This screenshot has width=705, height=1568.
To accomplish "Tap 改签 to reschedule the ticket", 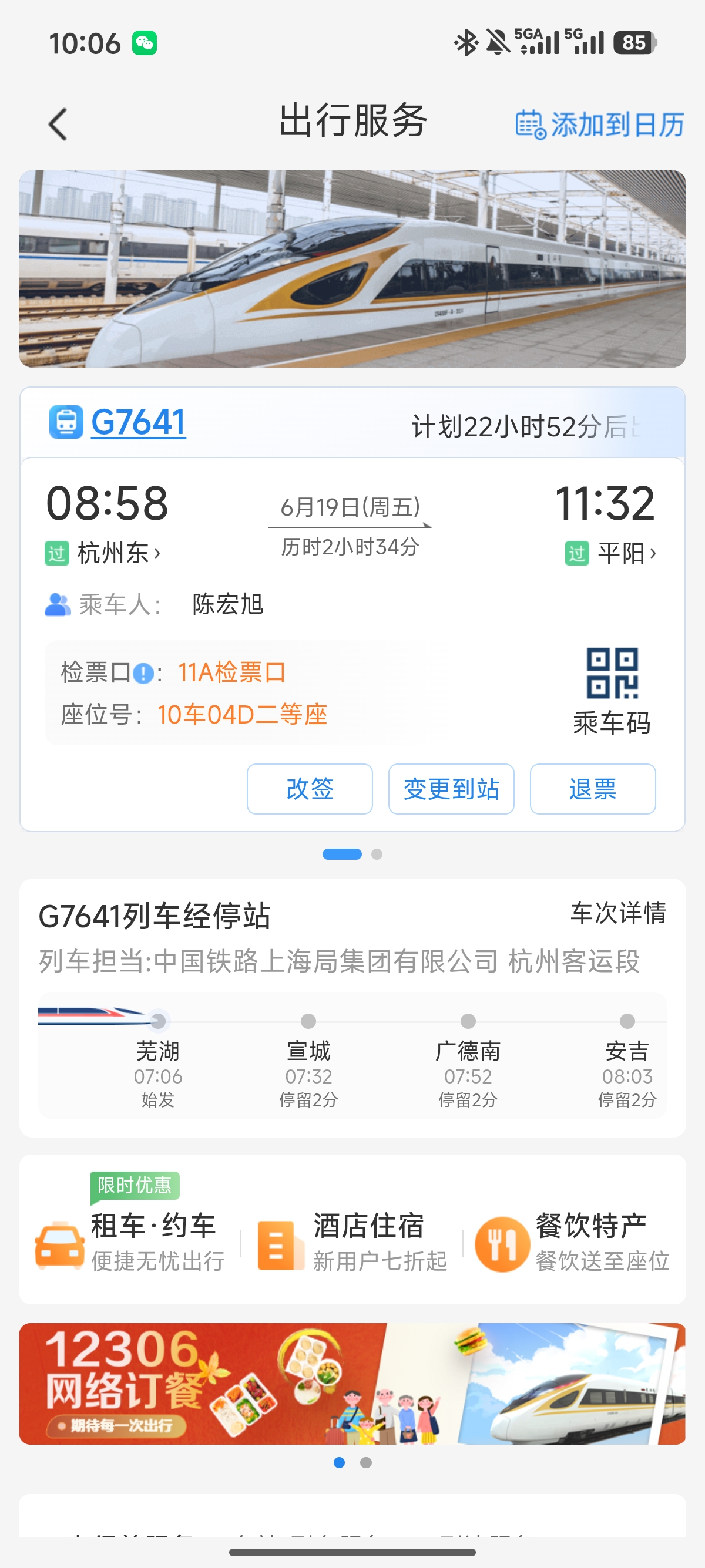I will (310, 789).
